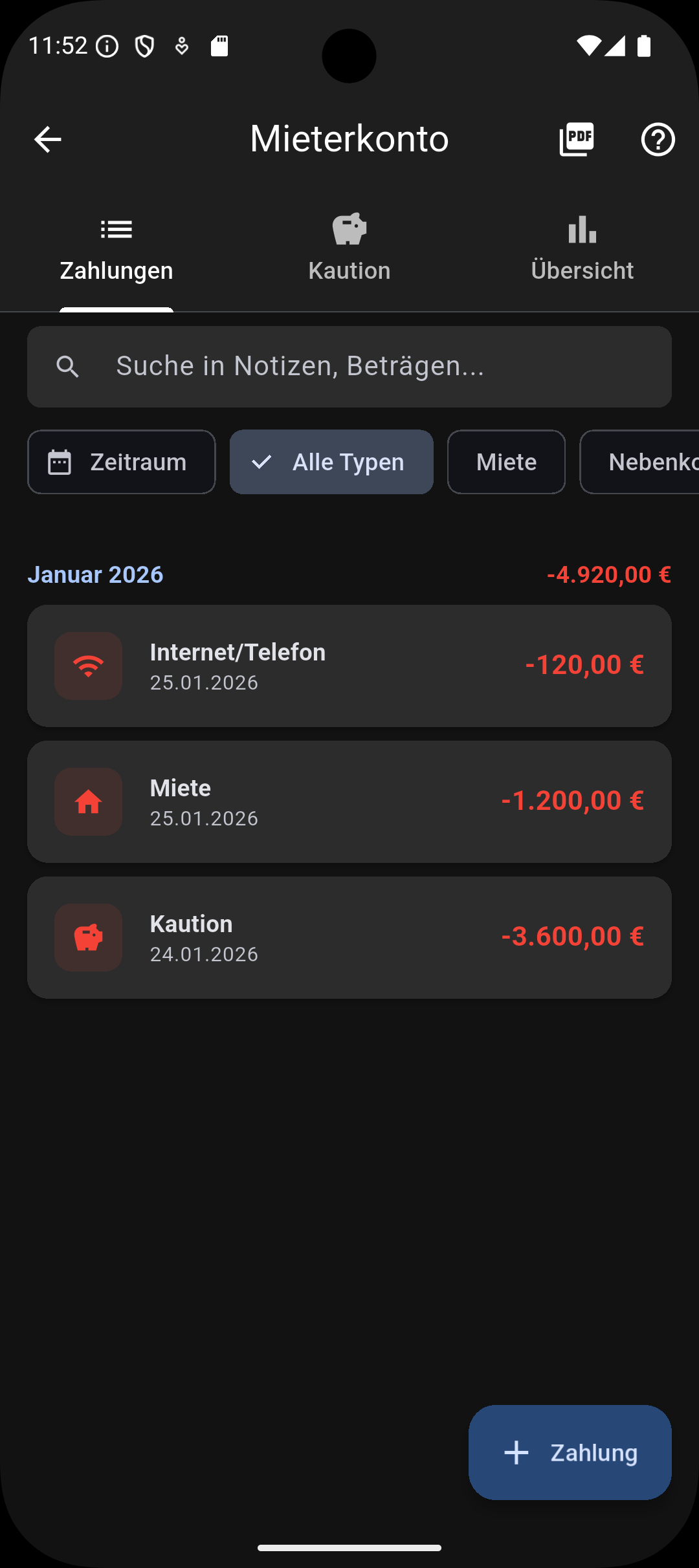
Task: Stay on the Zahlungen list view
Action: tap(116, 248)
